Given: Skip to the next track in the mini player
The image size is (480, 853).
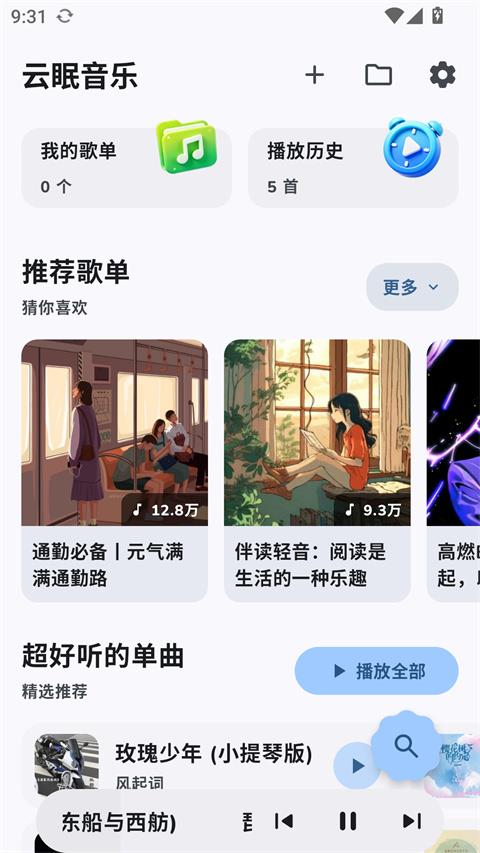Looking at the screenshot, I should pos(411,821).
